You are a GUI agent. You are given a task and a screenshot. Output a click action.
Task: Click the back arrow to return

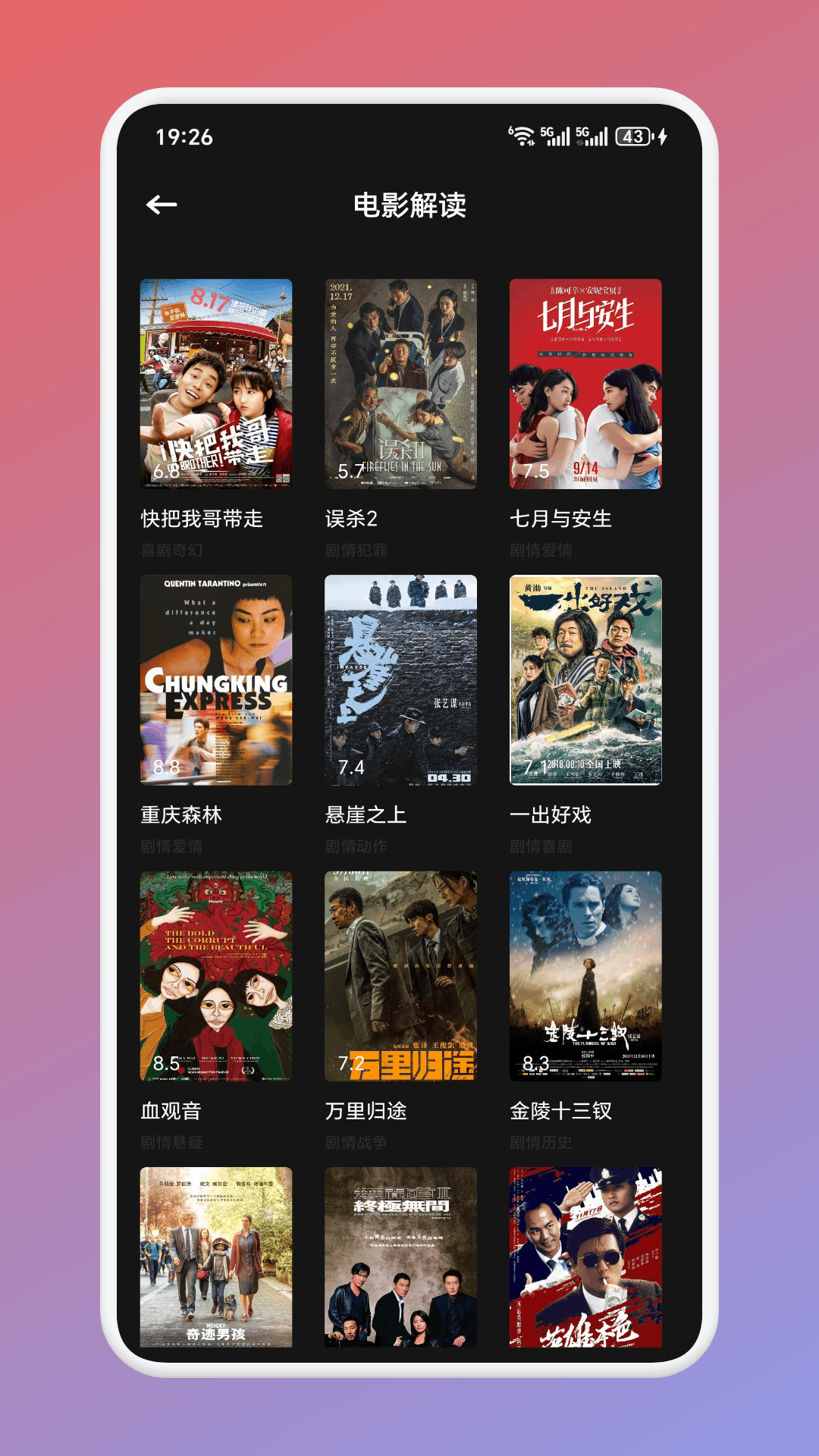160,203
